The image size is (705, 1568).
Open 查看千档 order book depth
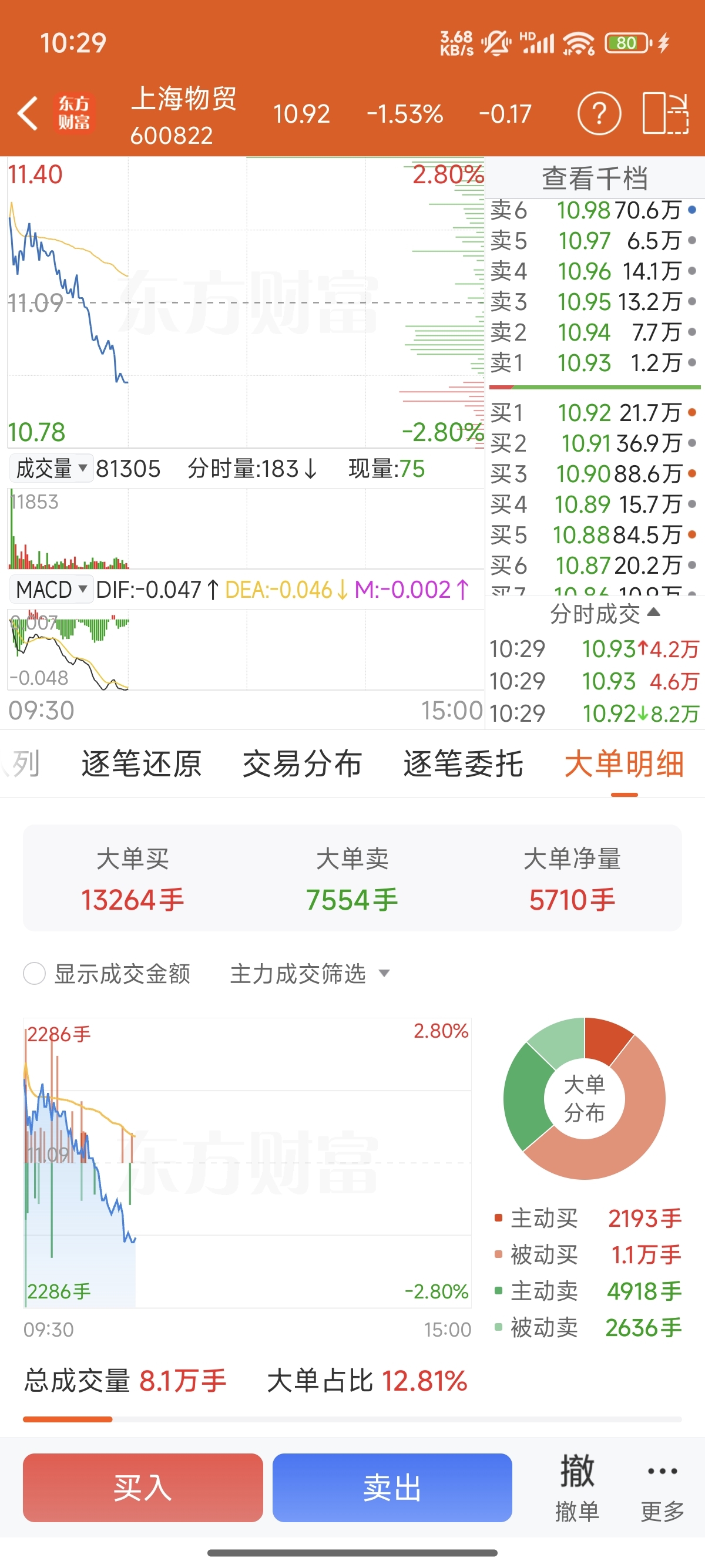coord(595,179)
